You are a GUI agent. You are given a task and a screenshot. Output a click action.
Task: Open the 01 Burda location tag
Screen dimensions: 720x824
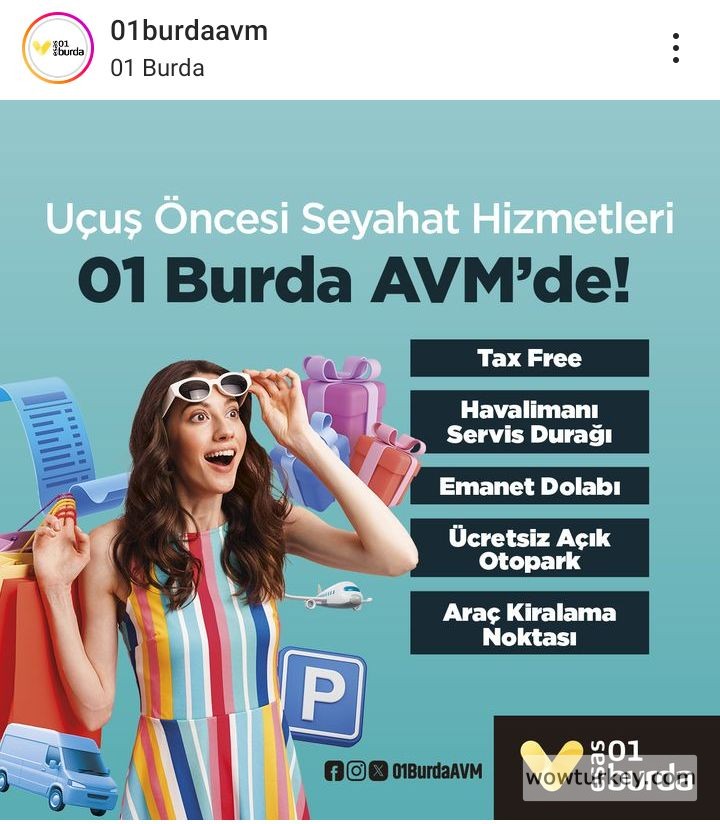pos(157,68)
